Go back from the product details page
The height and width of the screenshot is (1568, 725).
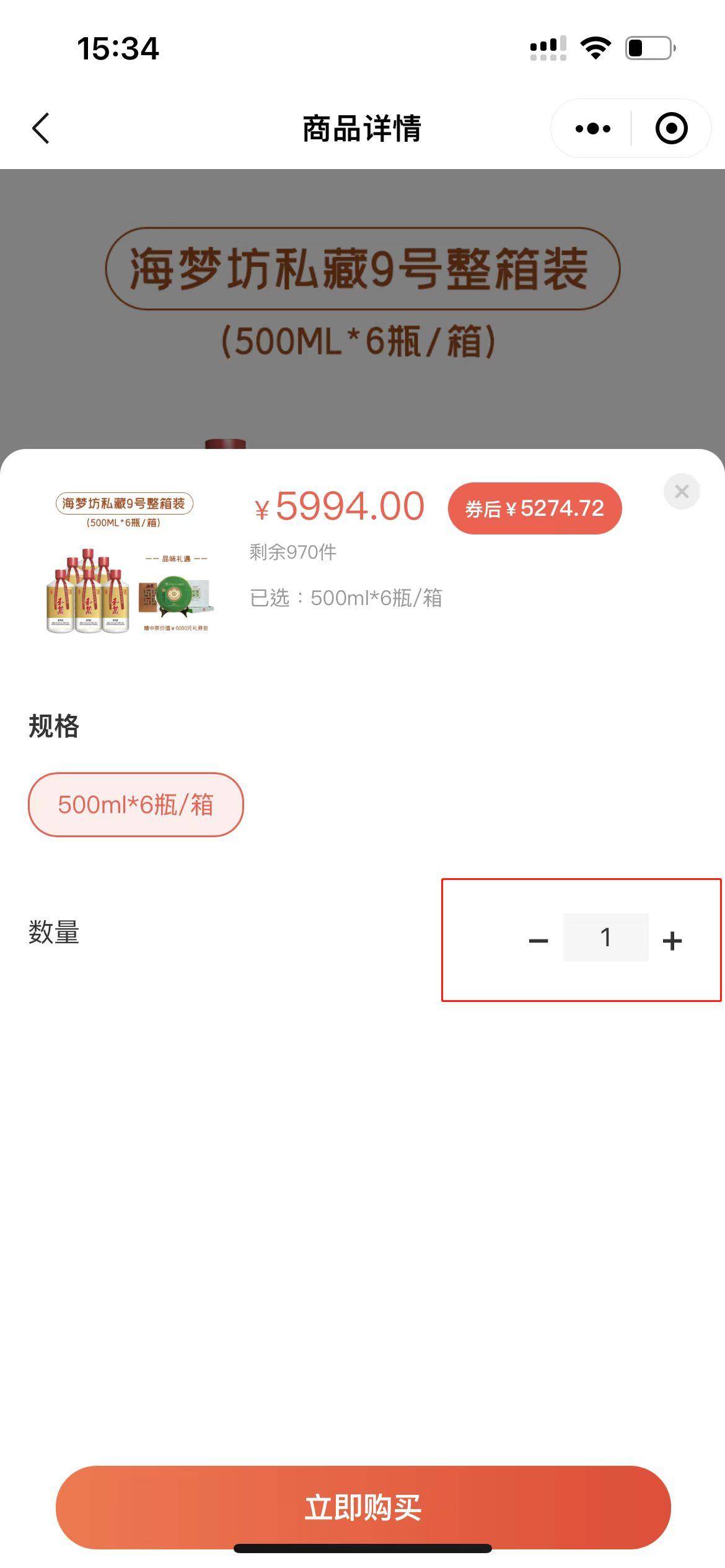41,129
